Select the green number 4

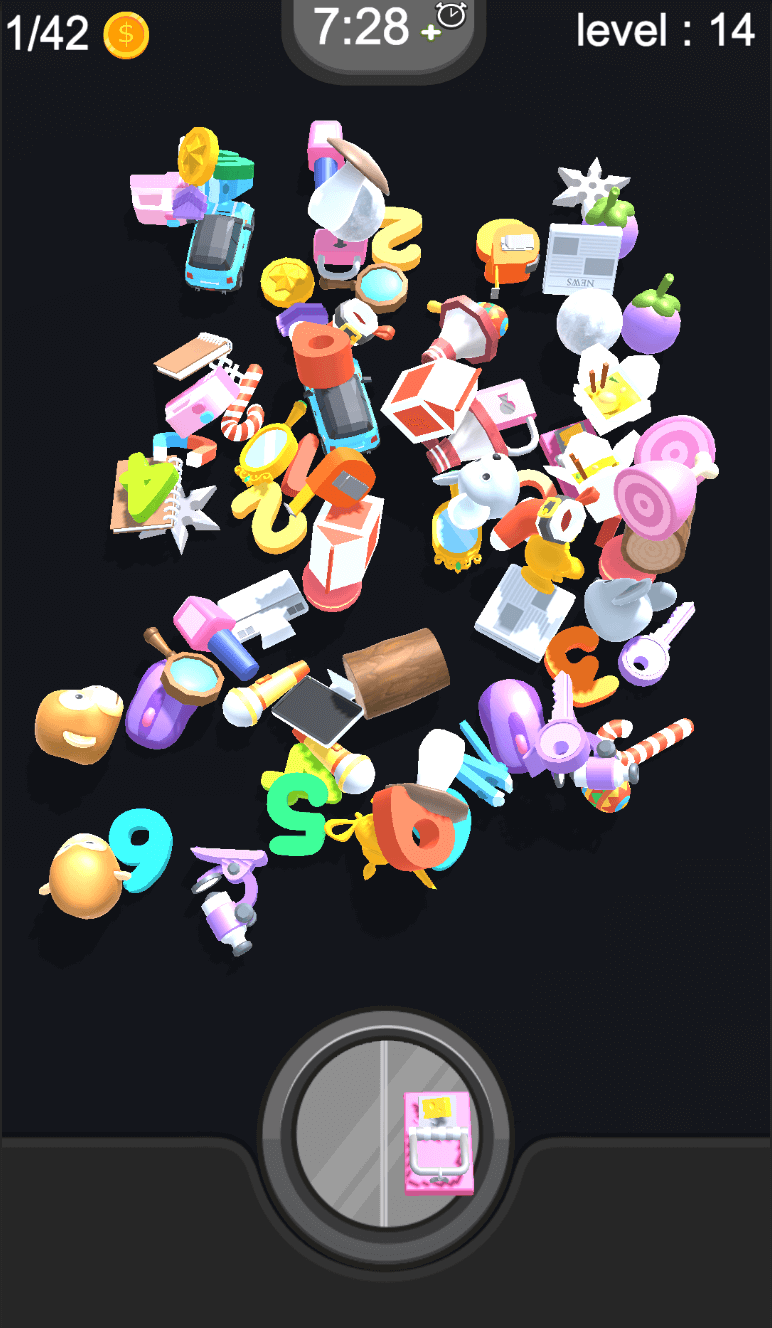click(x=147, y=488)
